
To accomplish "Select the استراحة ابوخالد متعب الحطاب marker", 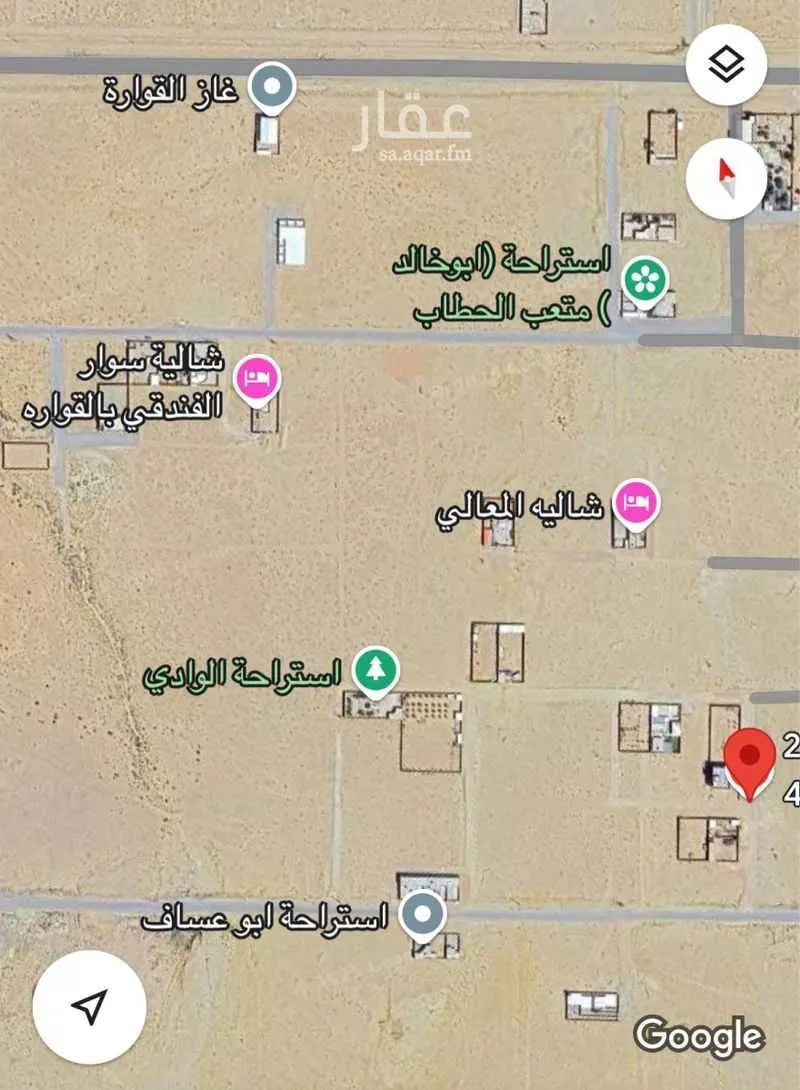I will pos(645,280).
